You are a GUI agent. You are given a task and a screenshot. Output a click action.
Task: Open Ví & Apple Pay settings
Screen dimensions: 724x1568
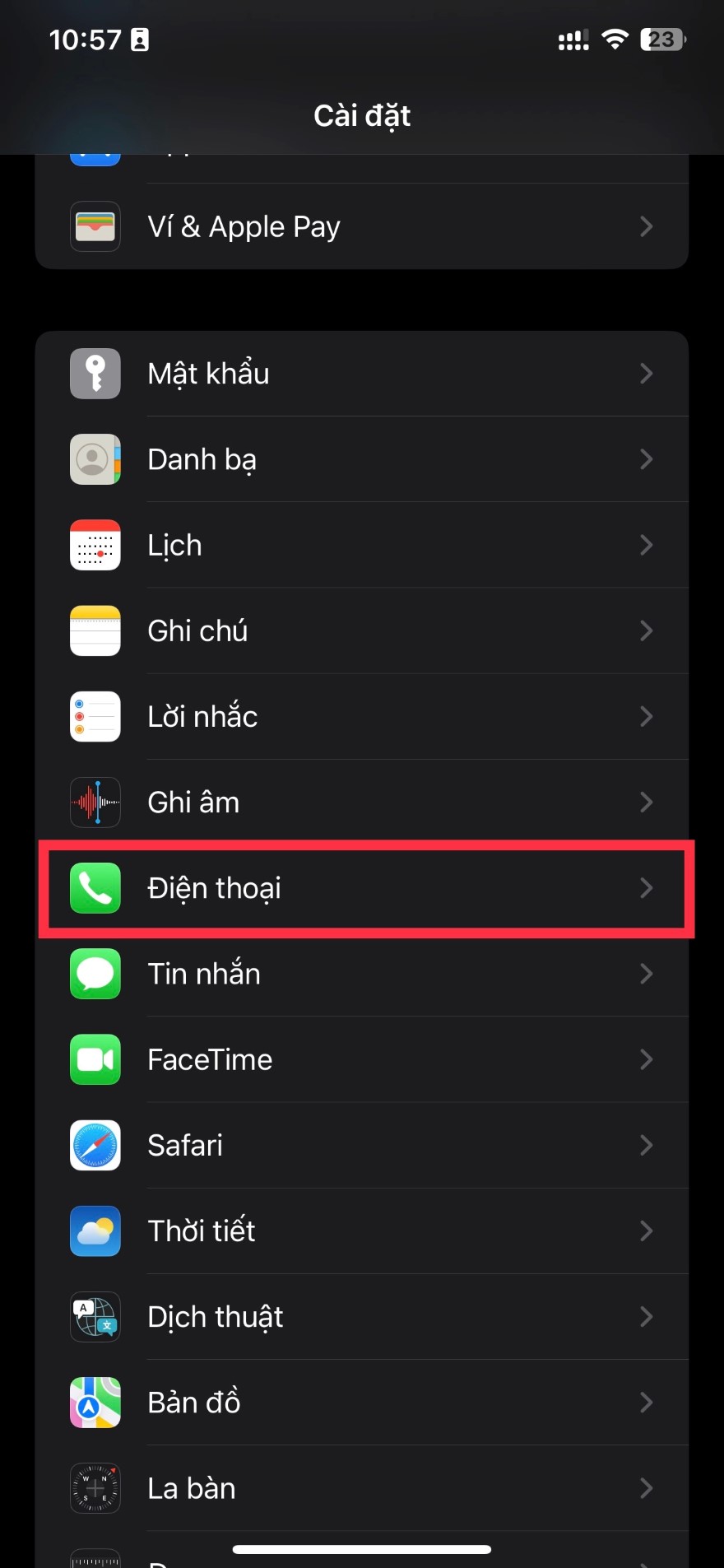pyautogui.click(x=362, y=226)
